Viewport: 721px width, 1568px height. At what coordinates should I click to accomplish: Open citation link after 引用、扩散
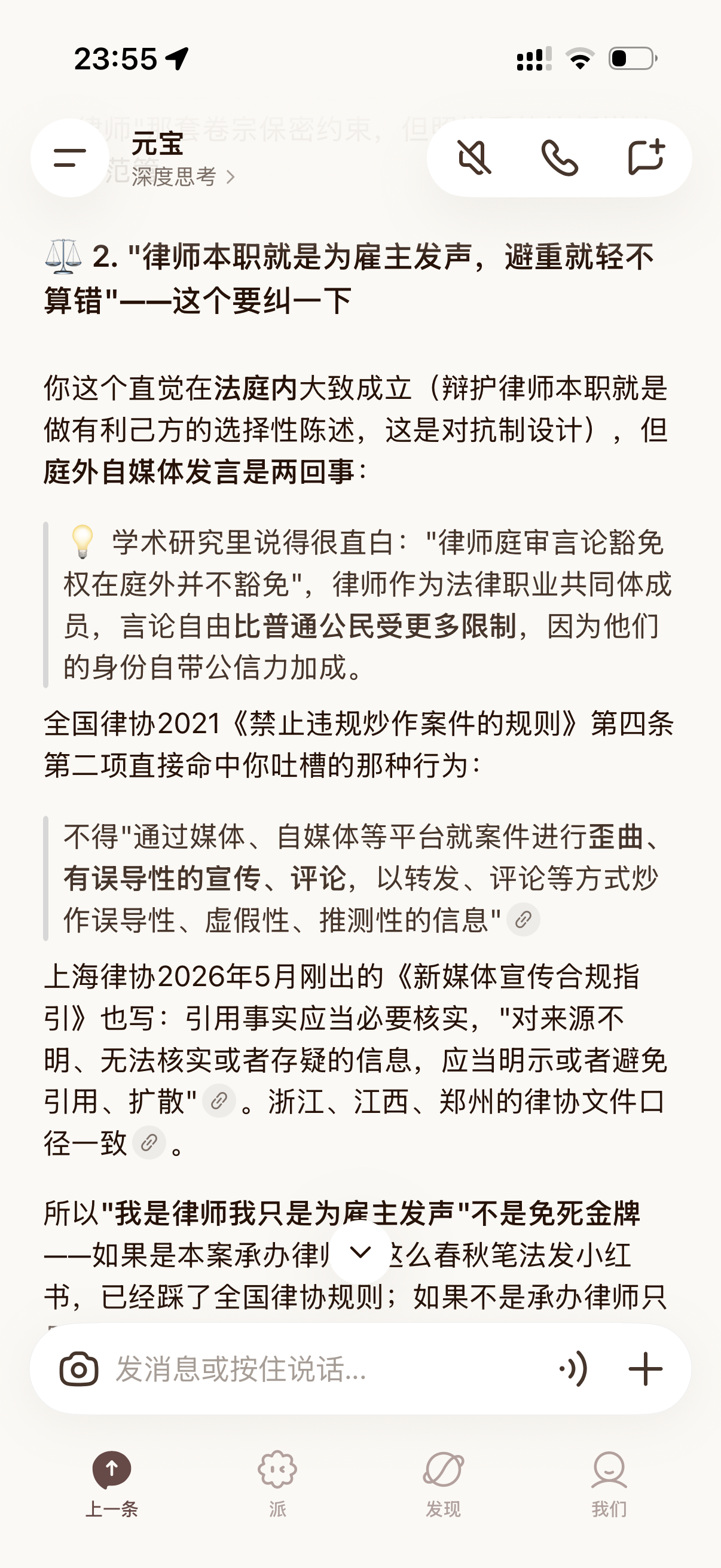pos(219,1100)
